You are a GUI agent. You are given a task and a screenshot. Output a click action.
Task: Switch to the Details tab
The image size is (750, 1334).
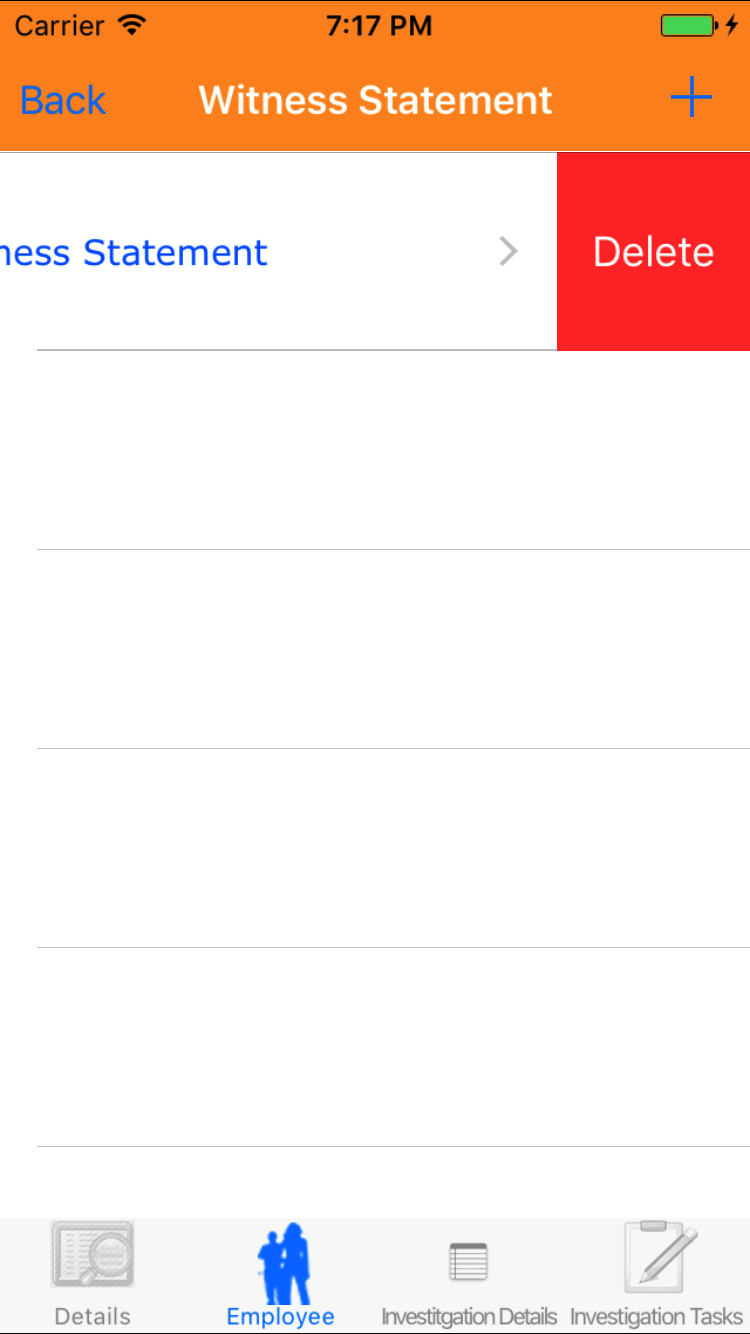[92, 1275]
